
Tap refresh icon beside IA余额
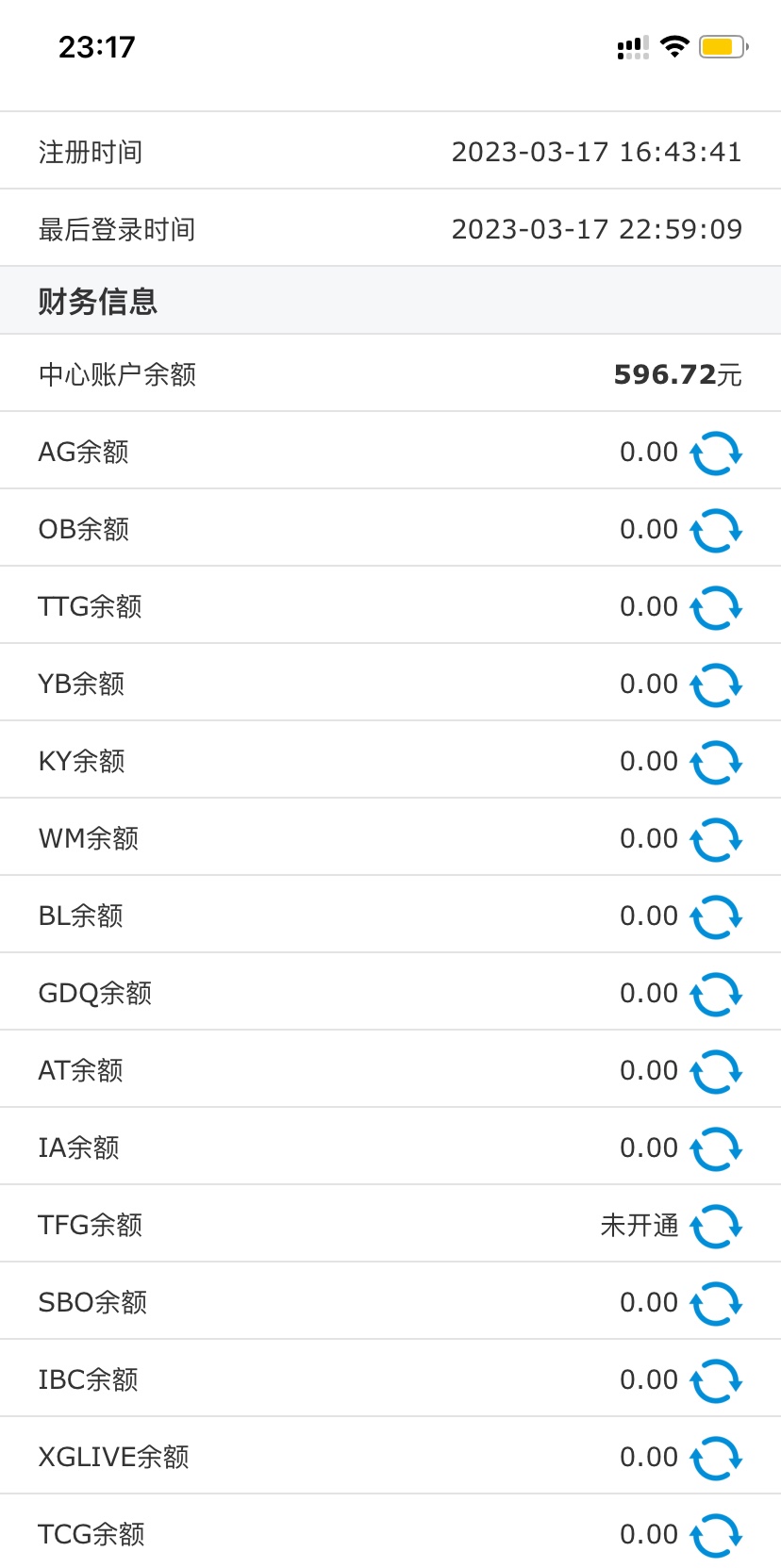(x=716, y=1149)
